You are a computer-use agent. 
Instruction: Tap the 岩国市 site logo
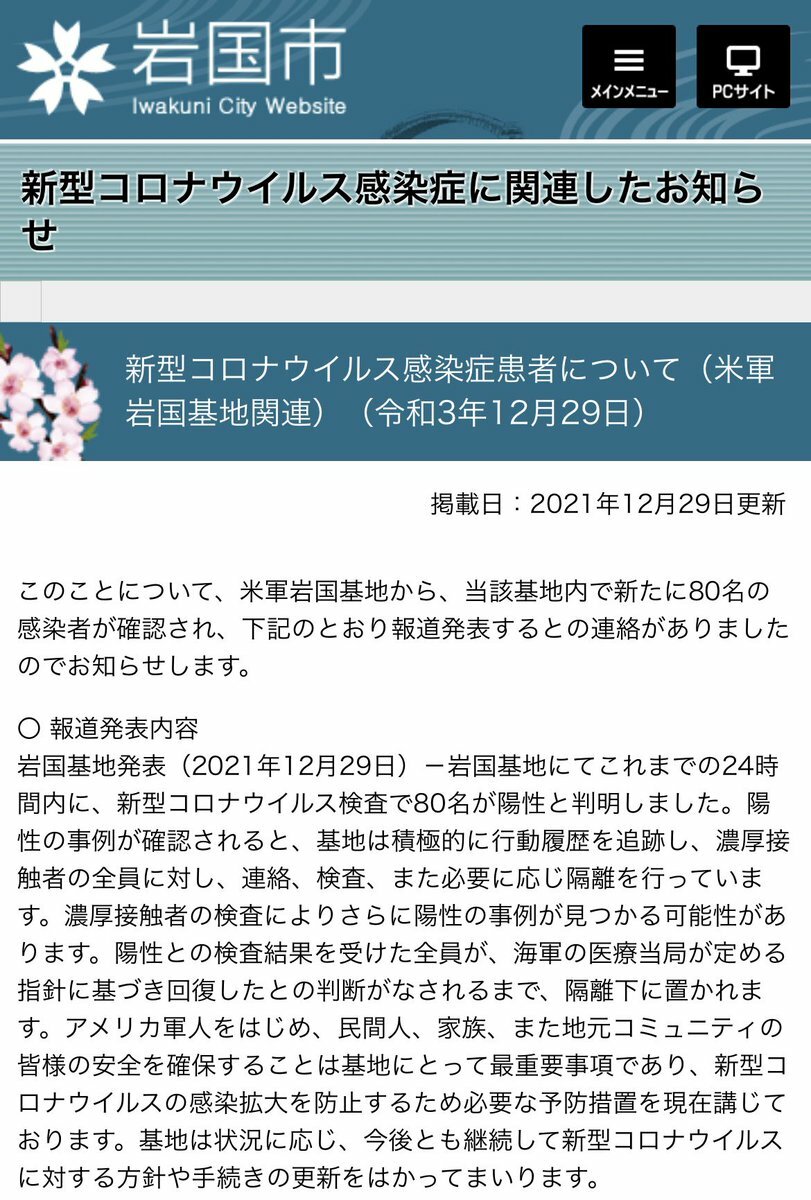[183, 68]
